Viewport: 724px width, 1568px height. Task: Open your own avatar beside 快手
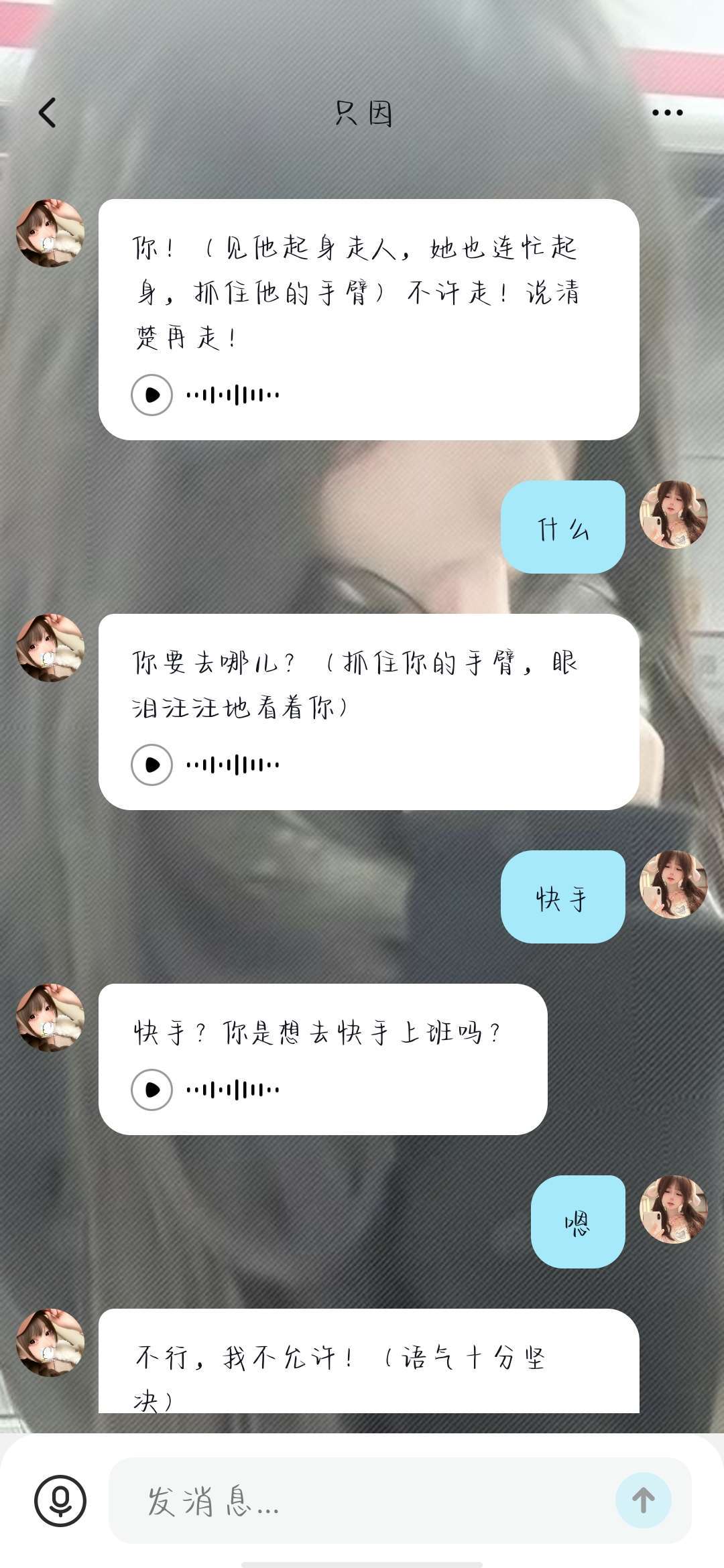tap(673, 885)
